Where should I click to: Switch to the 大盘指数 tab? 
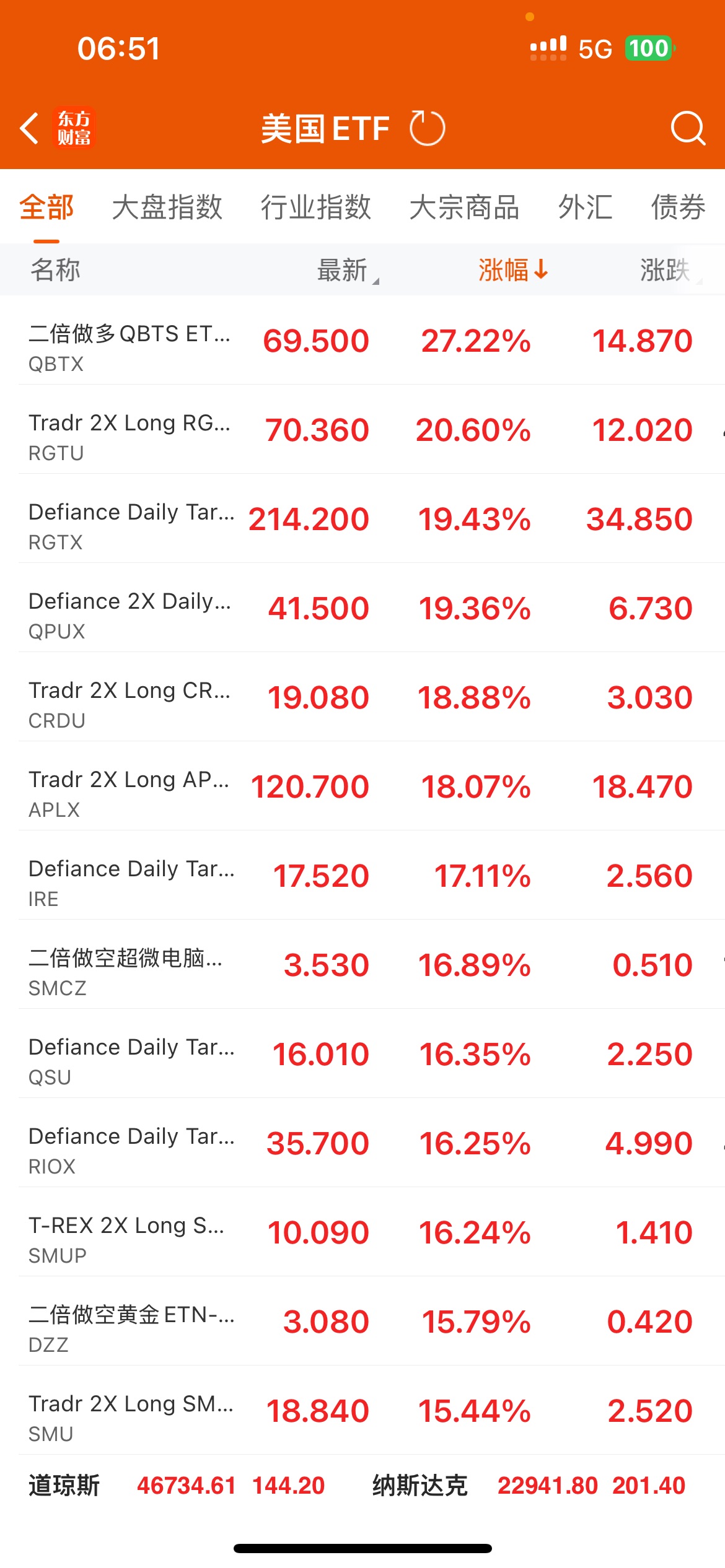pyautogui.click(x=167, y=207)
